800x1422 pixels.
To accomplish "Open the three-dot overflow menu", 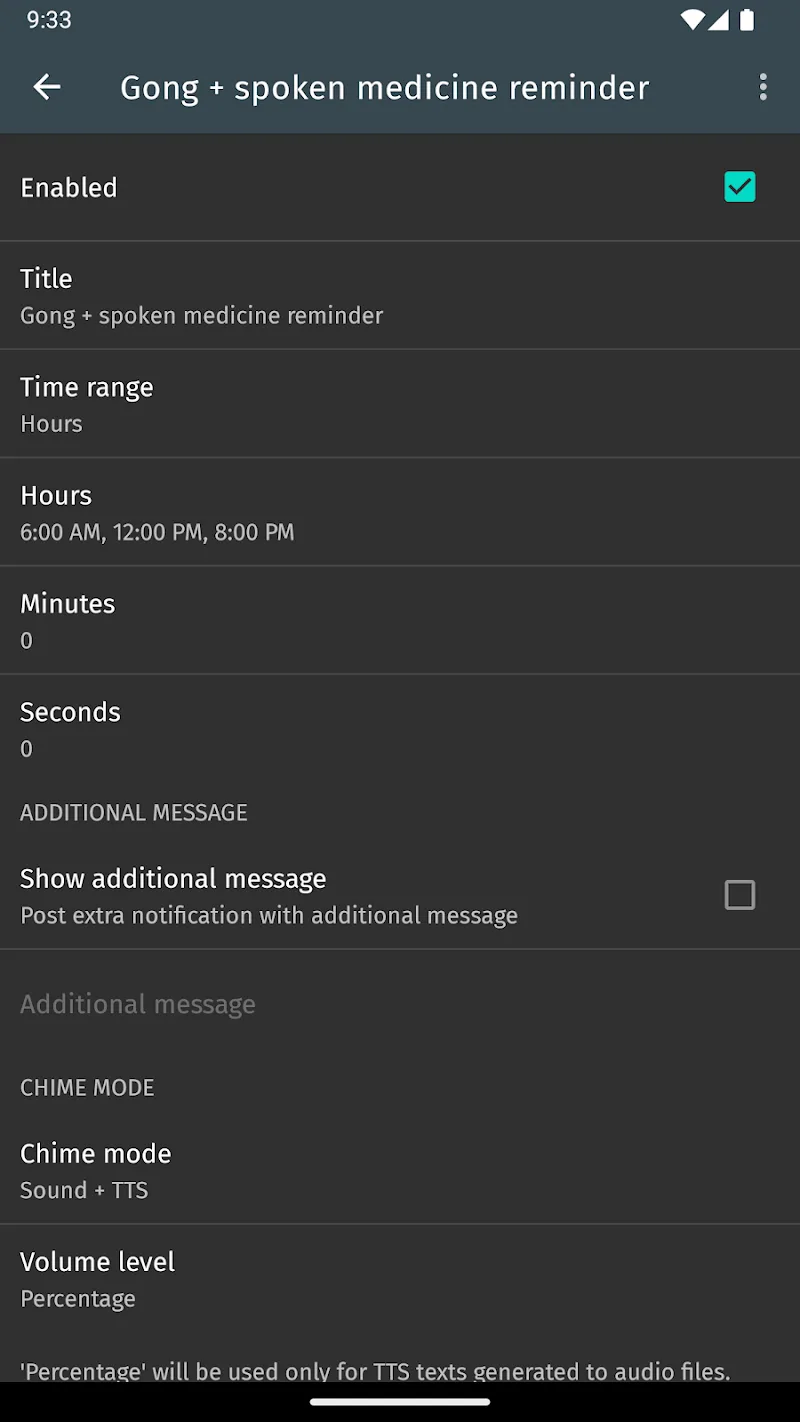I will click(763, 87).
